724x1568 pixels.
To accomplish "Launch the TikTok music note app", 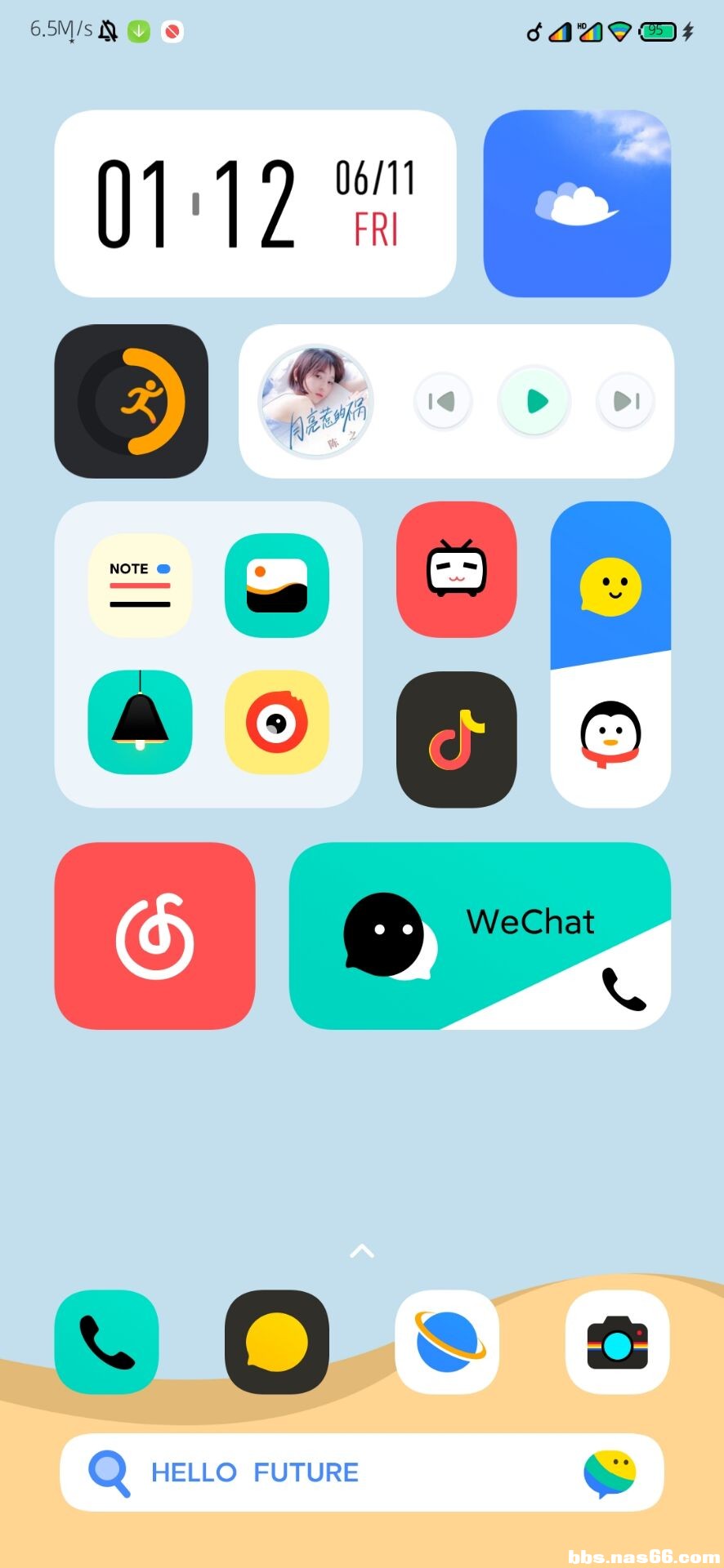I will click(456, 739).
